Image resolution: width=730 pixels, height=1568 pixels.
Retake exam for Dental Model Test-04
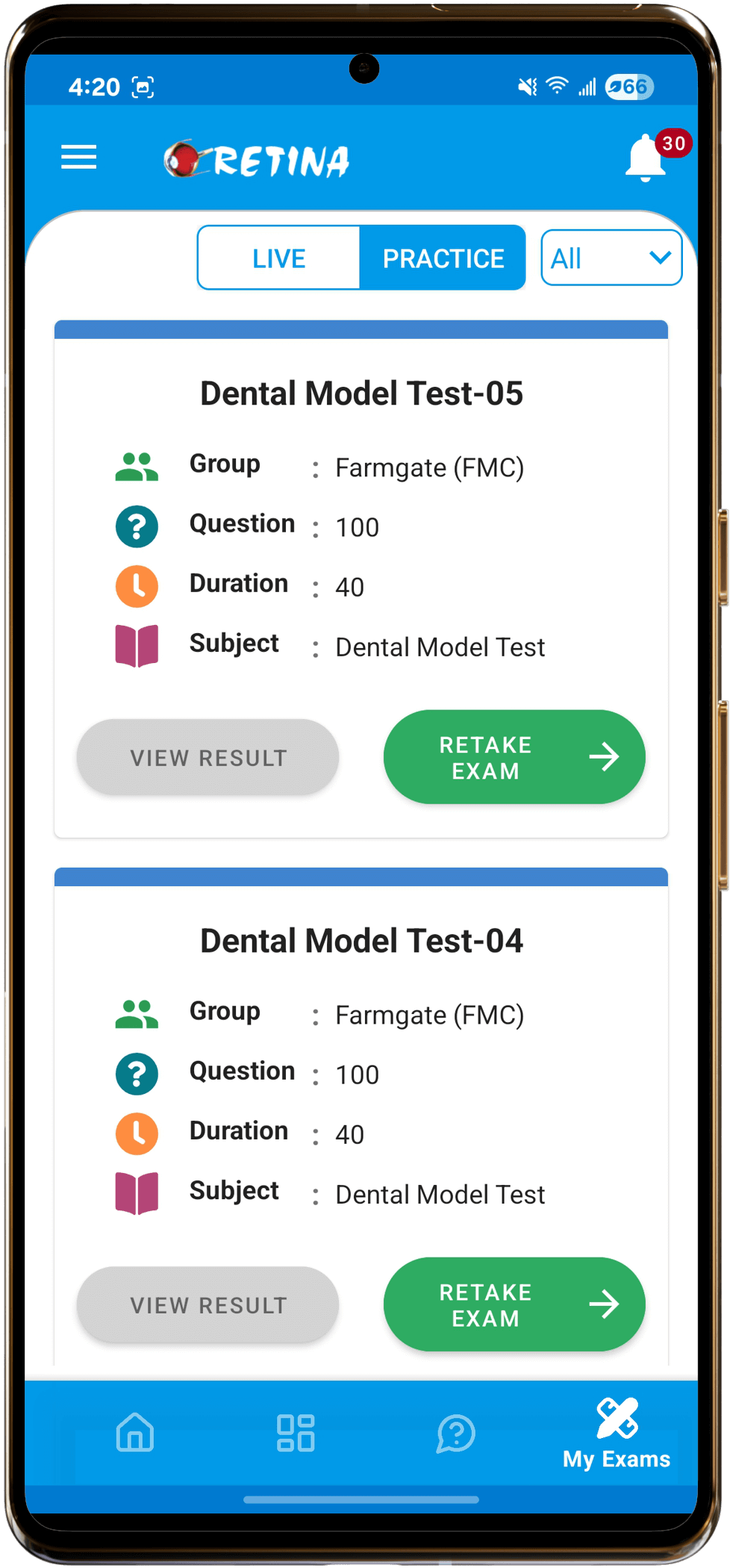[x=514, y=1304]
